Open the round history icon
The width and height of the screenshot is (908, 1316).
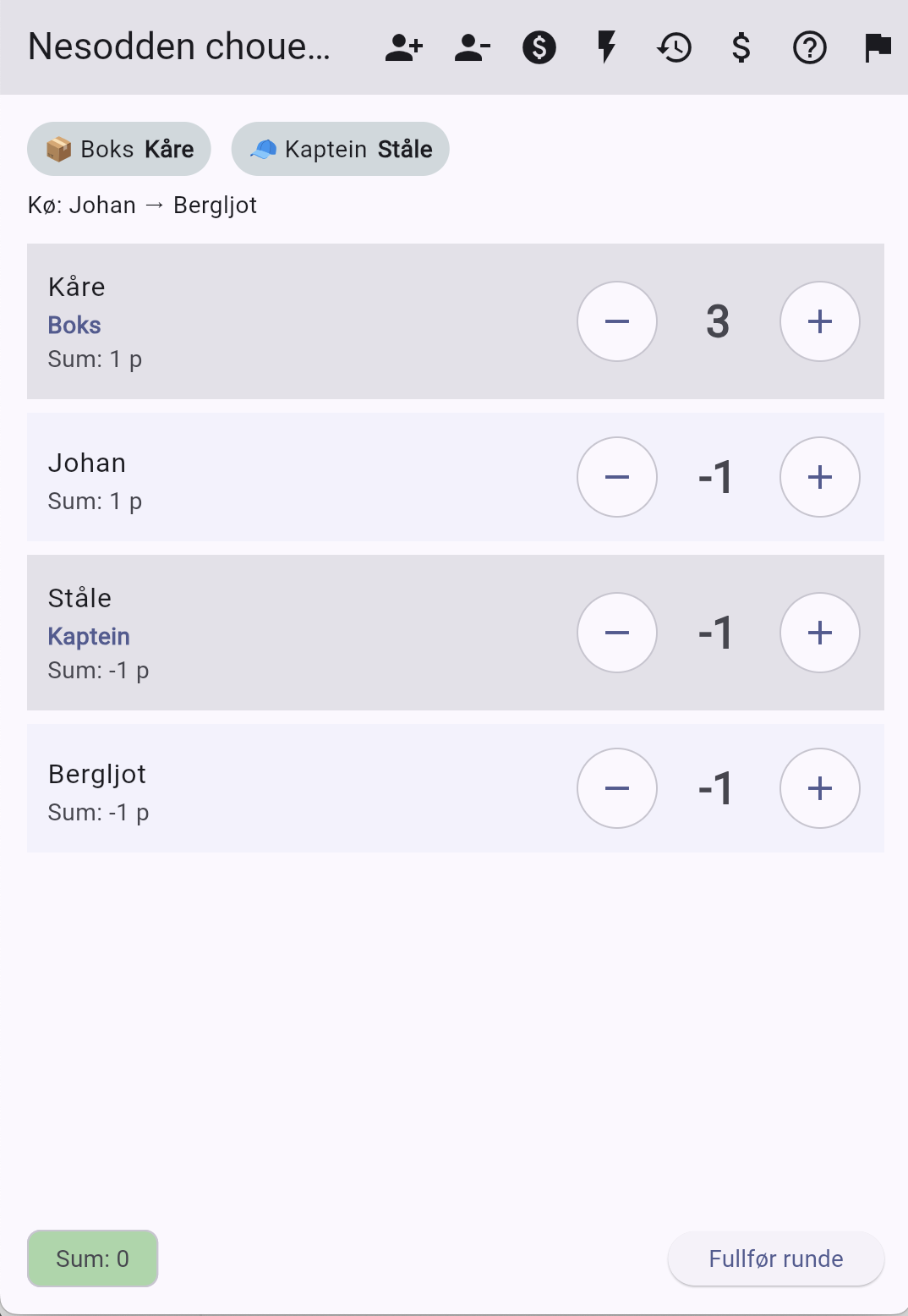(674, 47)
